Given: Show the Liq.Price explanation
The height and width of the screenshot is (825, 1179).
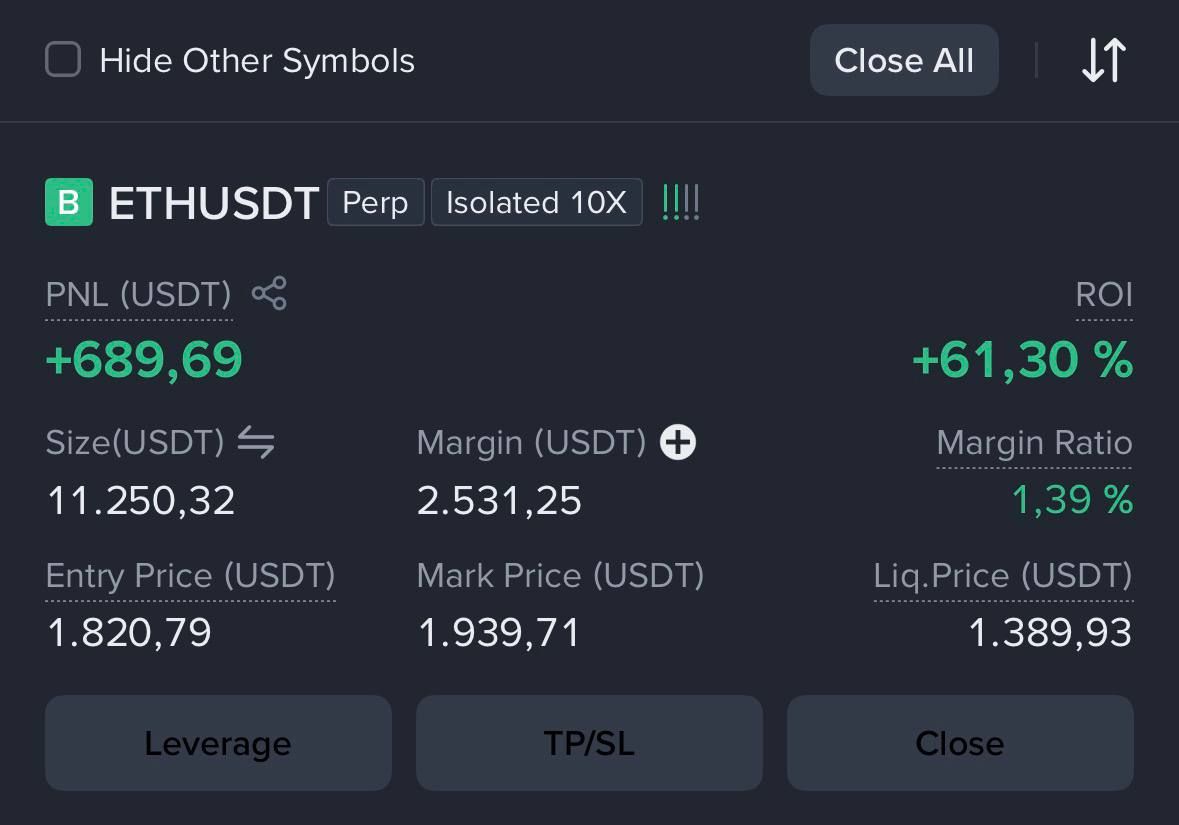Looking at the screenshot, I should 1002,576.
